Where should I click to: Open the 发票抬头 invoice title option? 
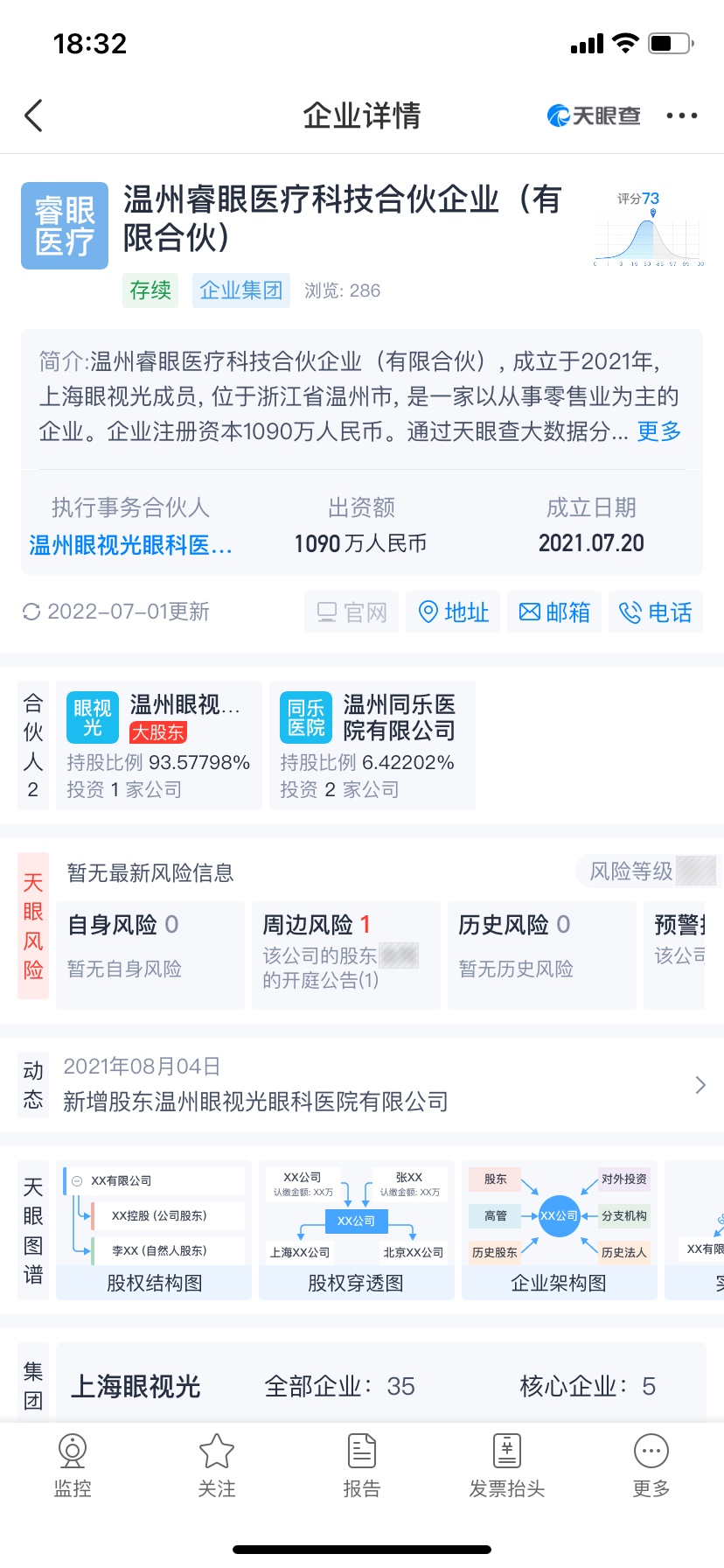[x=507, y=1466]
